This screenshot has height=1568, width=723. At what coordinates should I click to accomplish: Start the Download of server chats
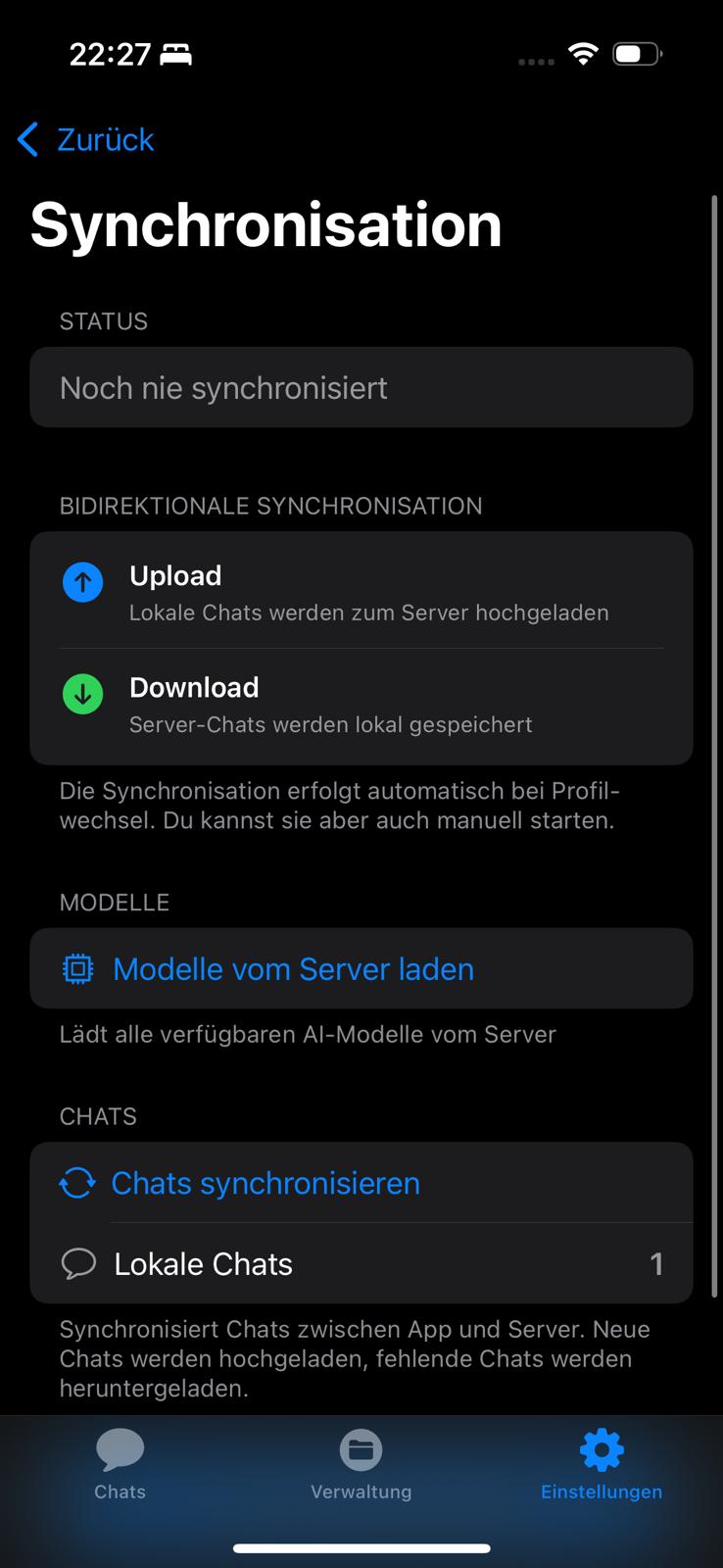pos(361,705)
